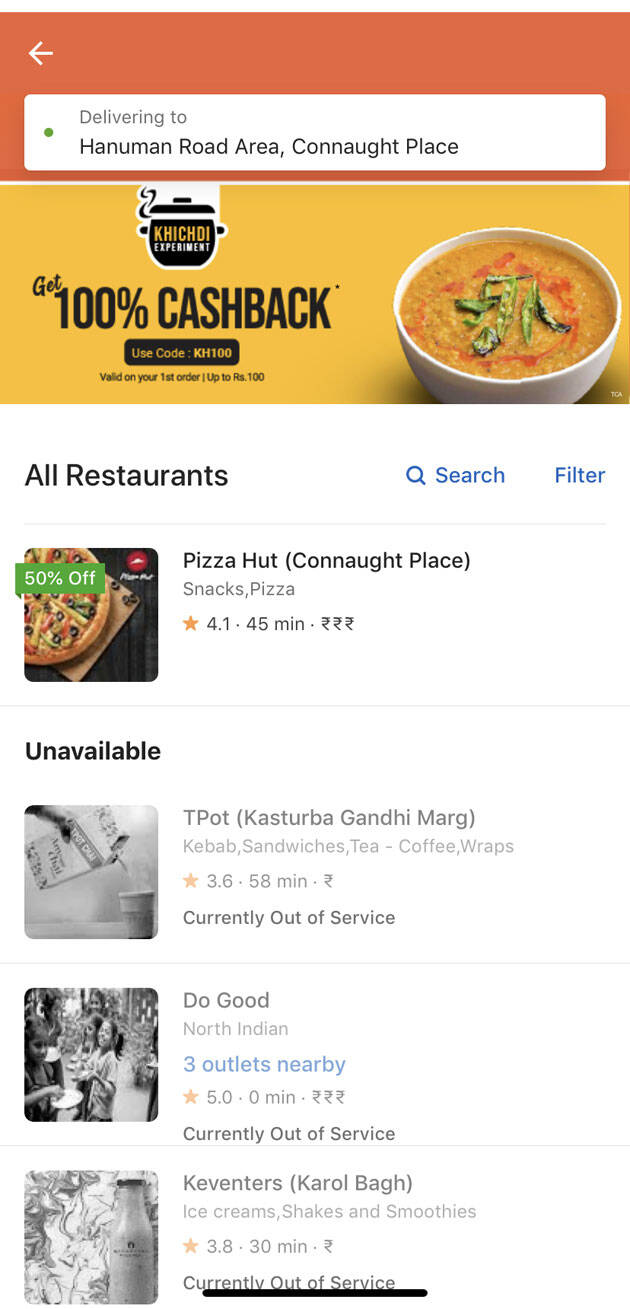View the Do Good restaurant
The height and width of the screenshot is (1309, 630).
coord(226,1000)
